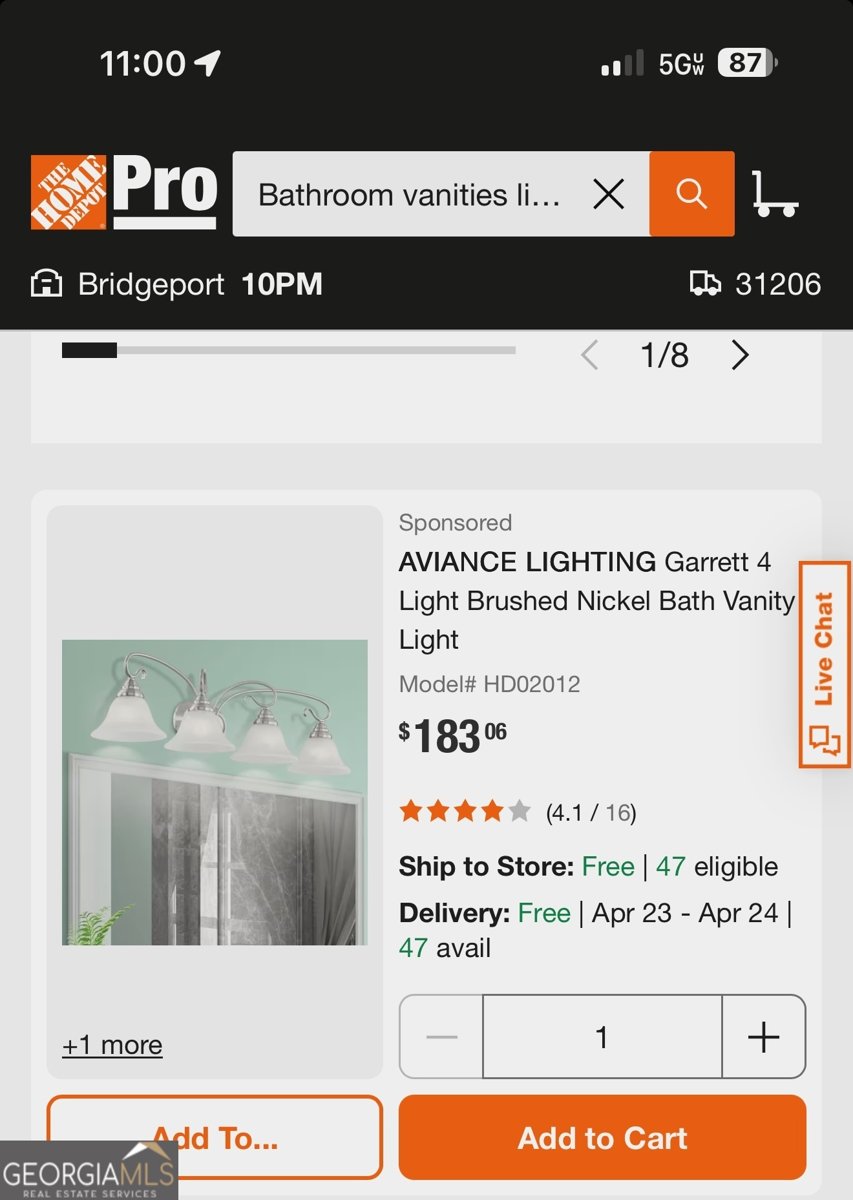The width and height of the screenshot is (853, 1200).
Task: Increase quantity with the plus button
Action: 763,1037
